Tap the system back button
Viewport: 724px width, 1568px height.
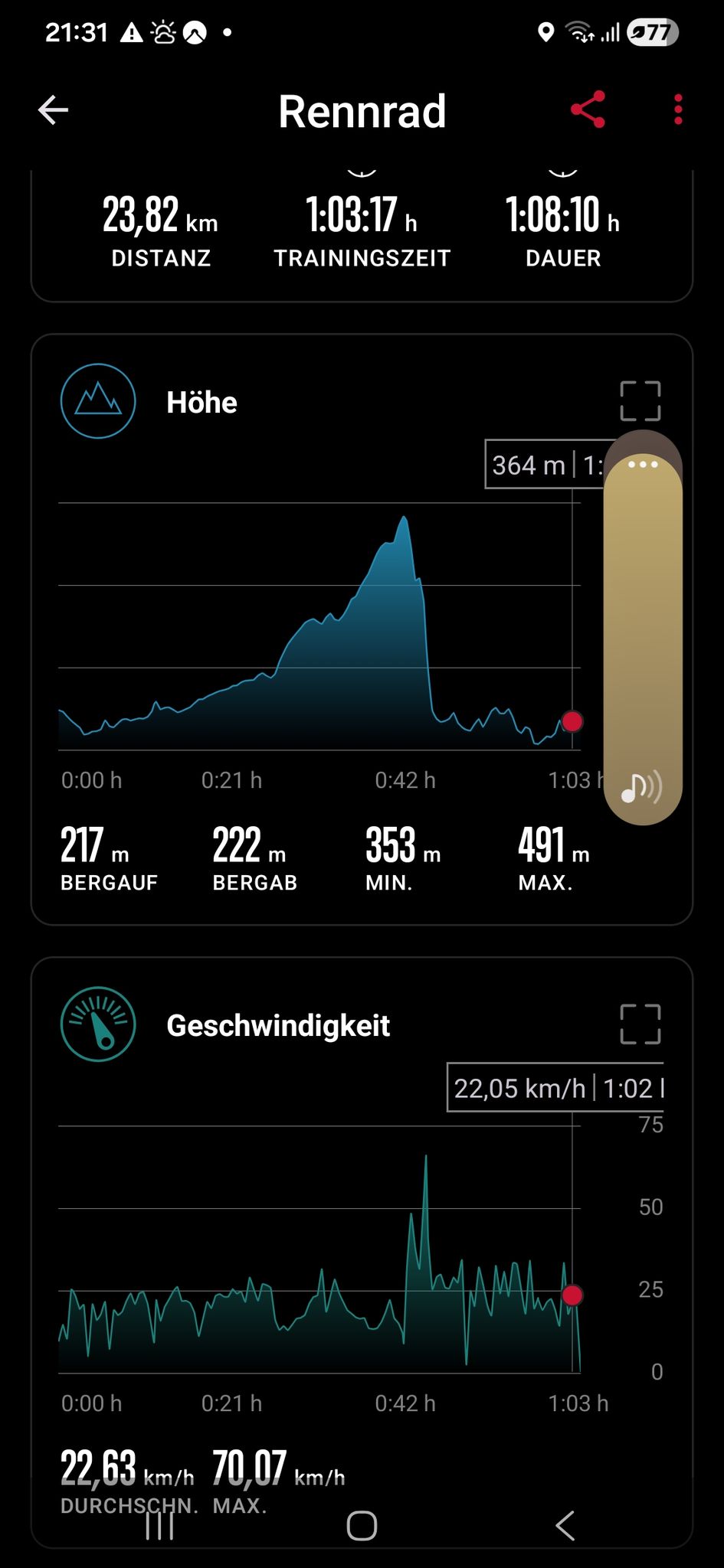click(x=565, y=1525)
